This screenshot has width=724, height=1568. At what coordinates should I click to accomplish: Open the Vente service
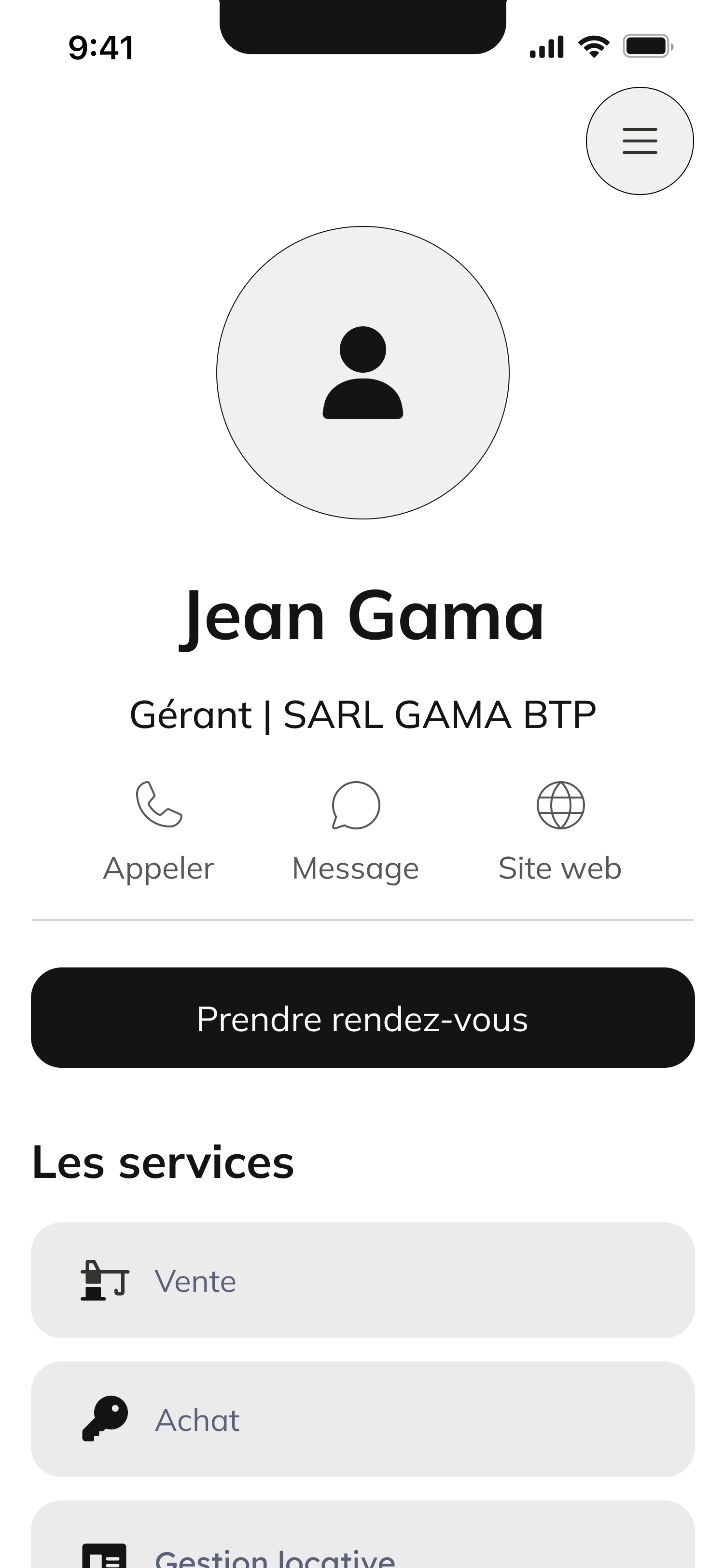(x=362, y=1281)
